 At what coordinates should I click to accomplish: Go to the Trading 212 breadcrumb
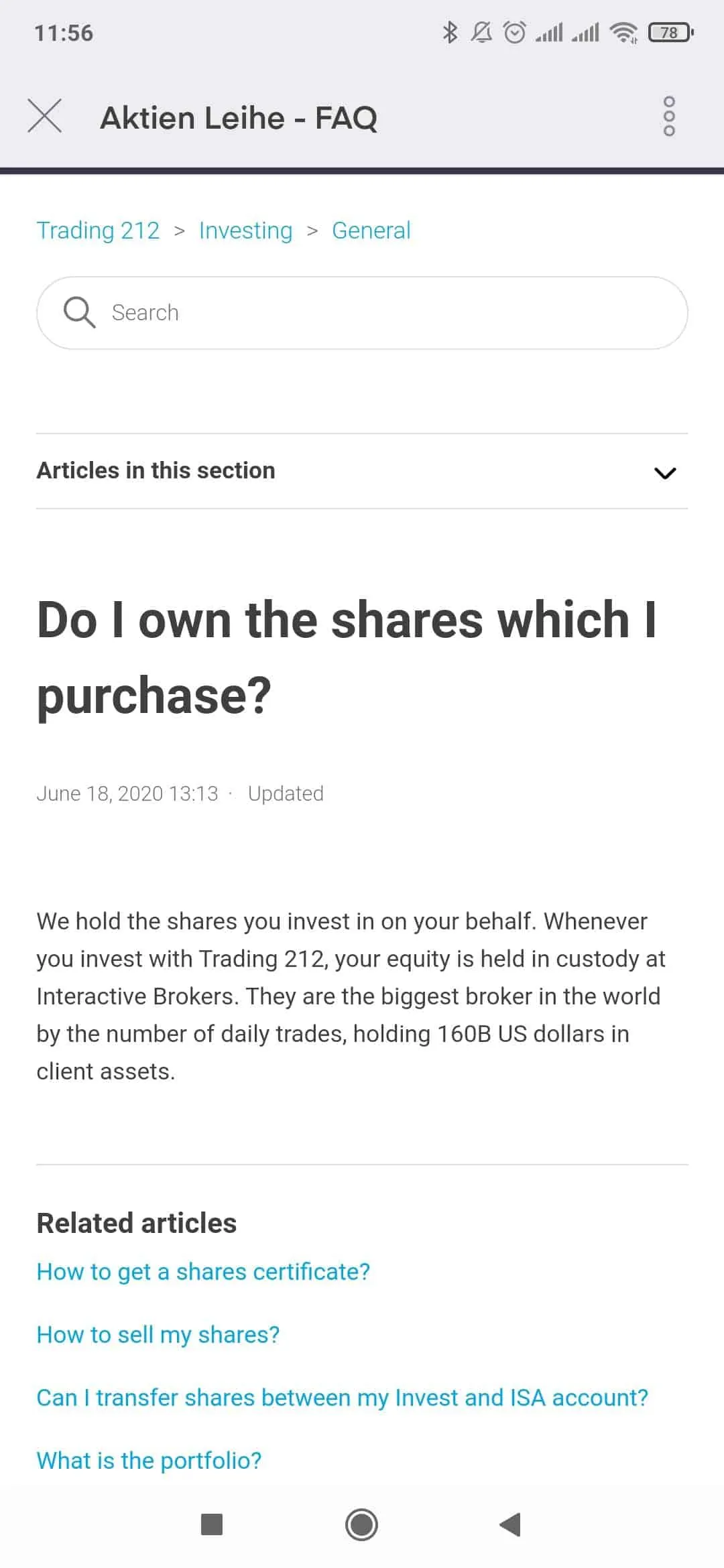pos(98,231)
